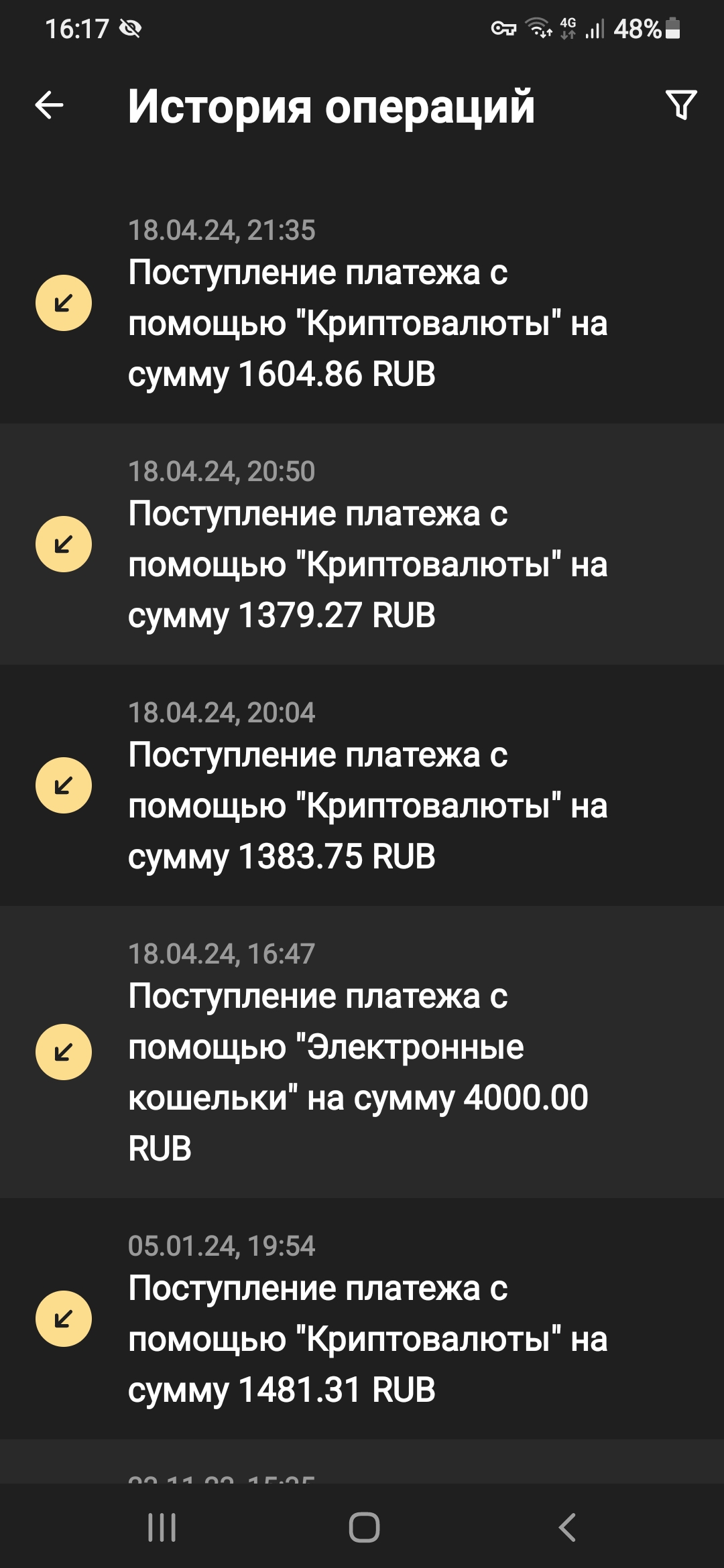Tap the system home button
This screenshot has width=724, height=1568.
tap(364, 1528)
